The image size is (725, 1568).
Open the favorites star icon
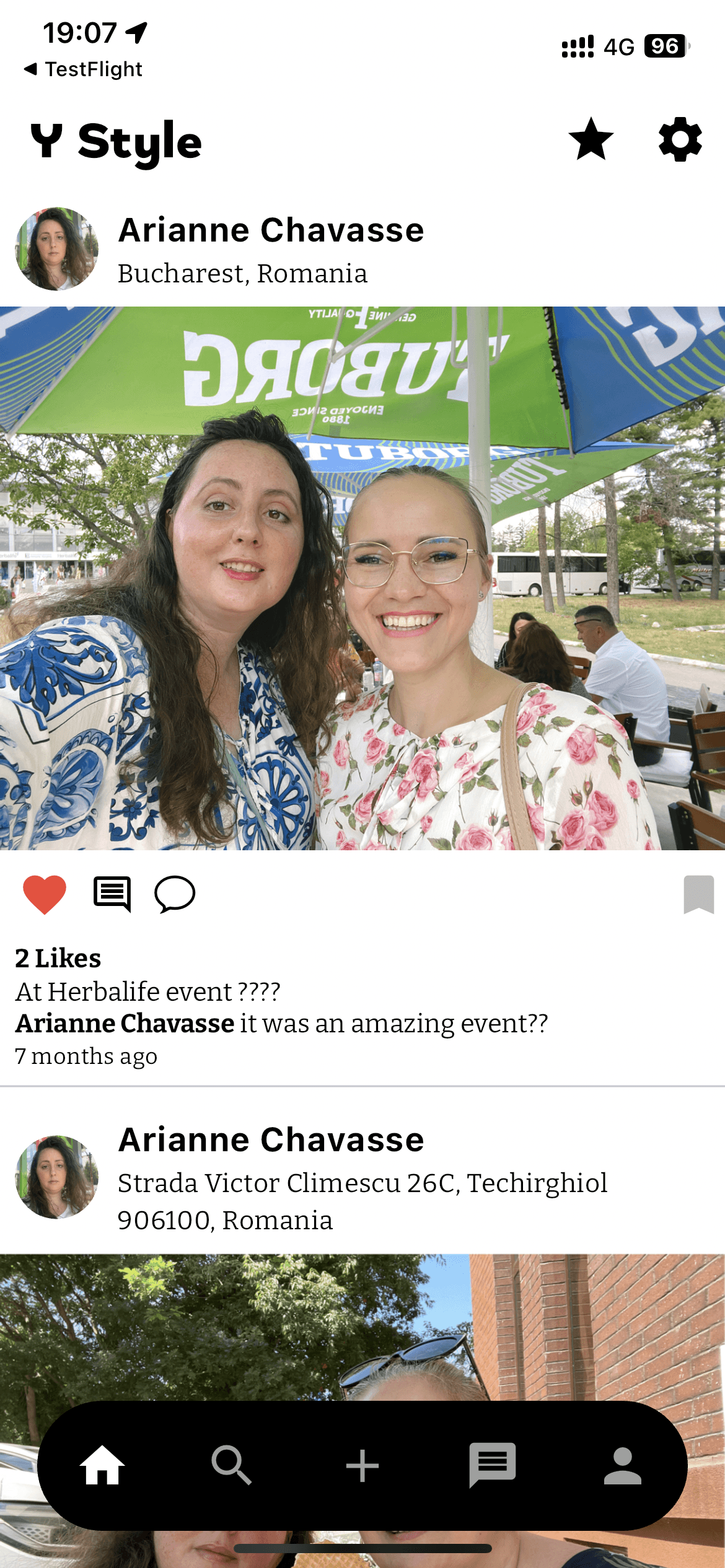coord(591,139)
